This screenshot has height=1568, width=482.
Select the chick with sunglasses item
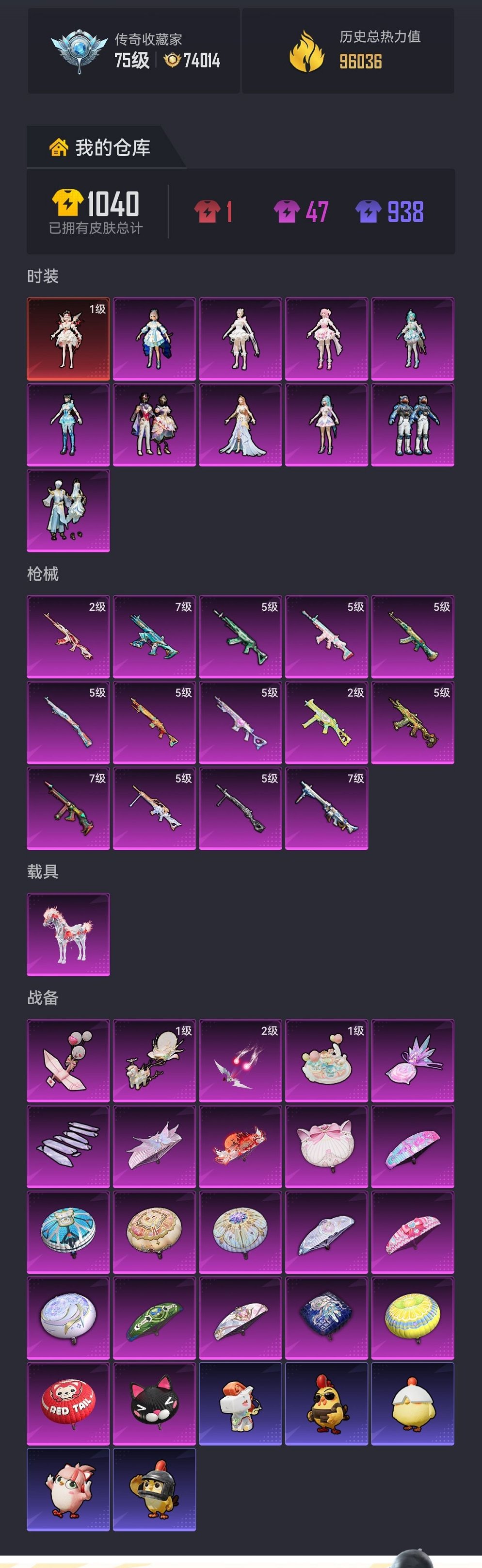(326, 1403)
